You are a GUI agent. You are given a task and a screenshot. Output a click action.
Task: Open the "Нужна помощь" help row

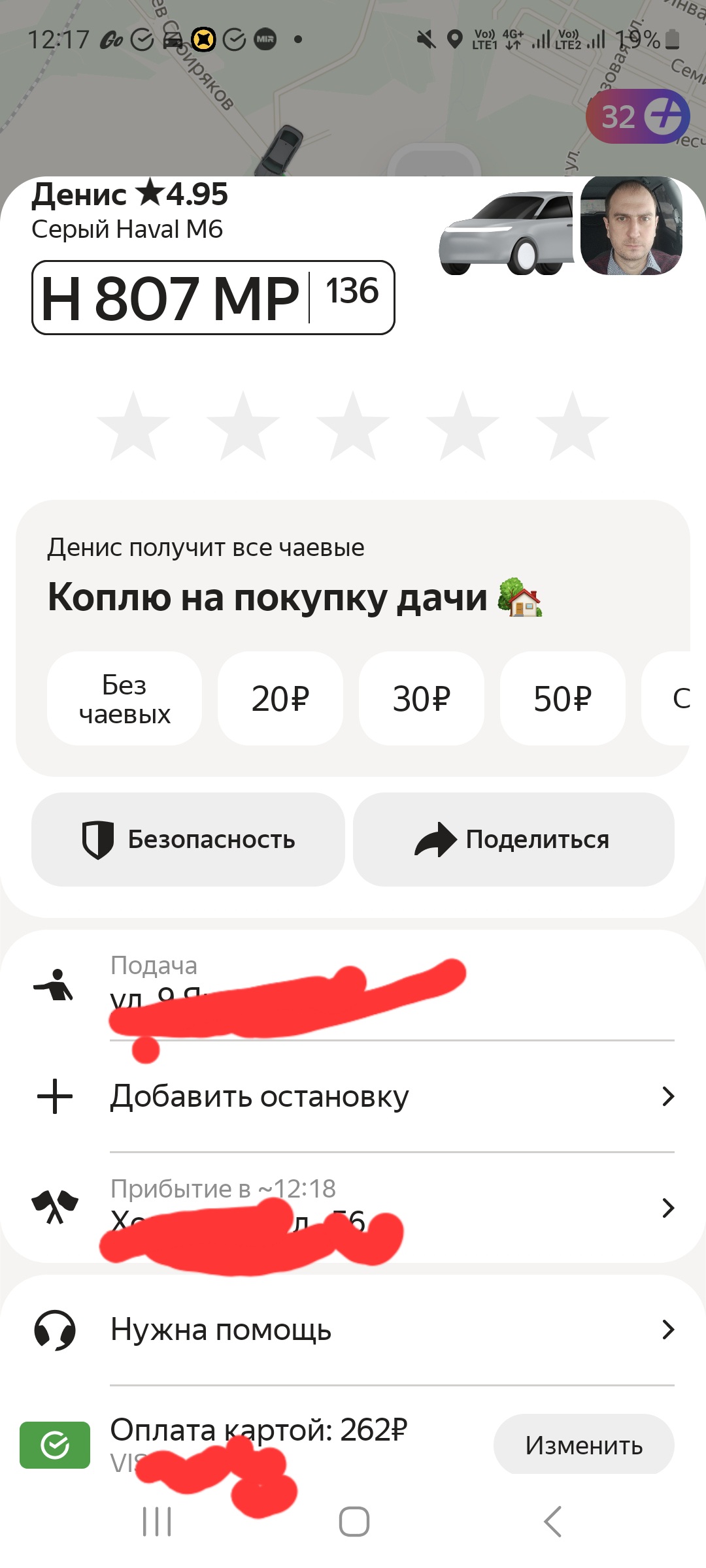[353, 1330]
